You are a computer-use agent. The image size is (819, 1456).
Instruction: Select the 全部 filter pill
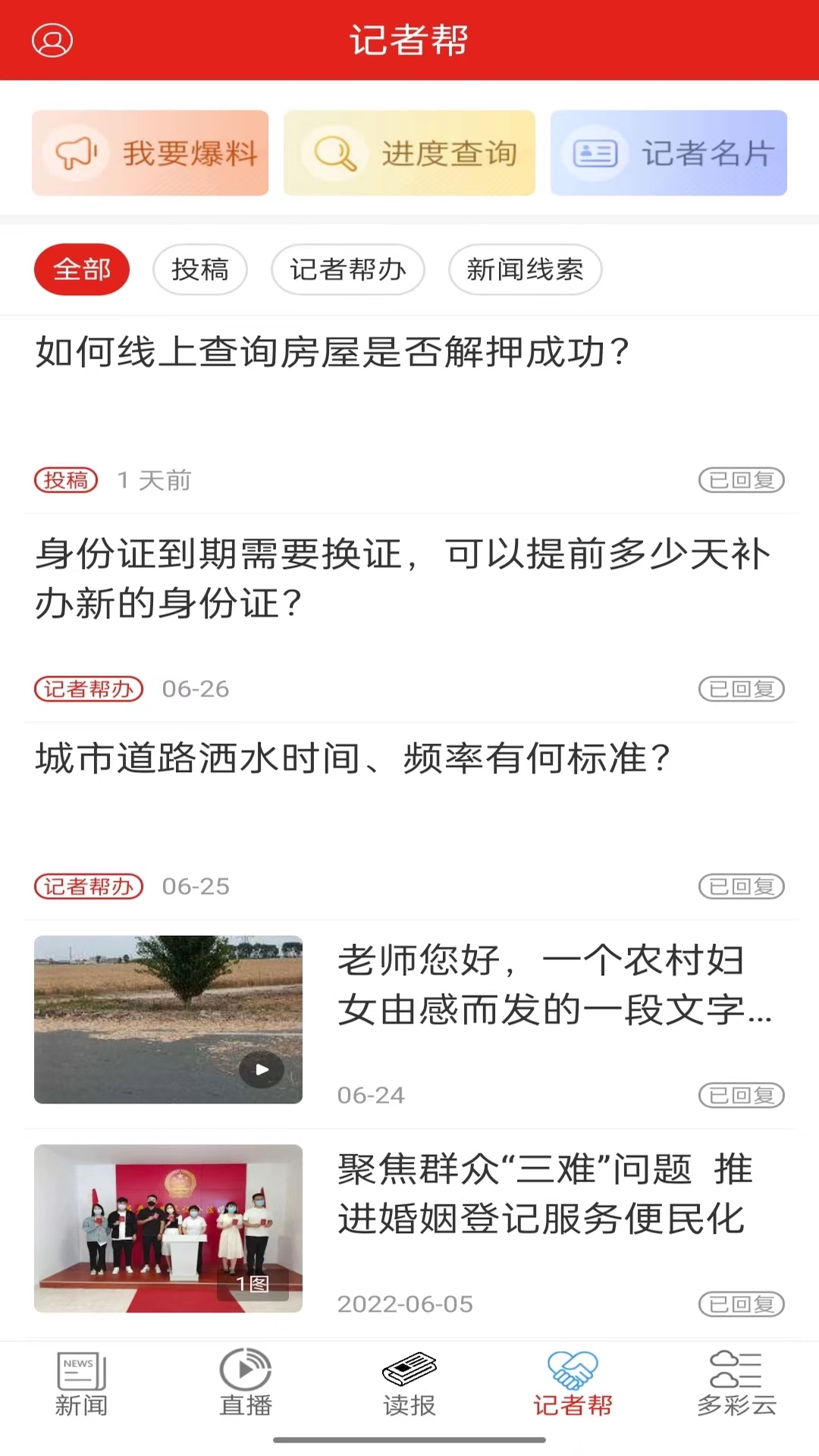(81, 269)
